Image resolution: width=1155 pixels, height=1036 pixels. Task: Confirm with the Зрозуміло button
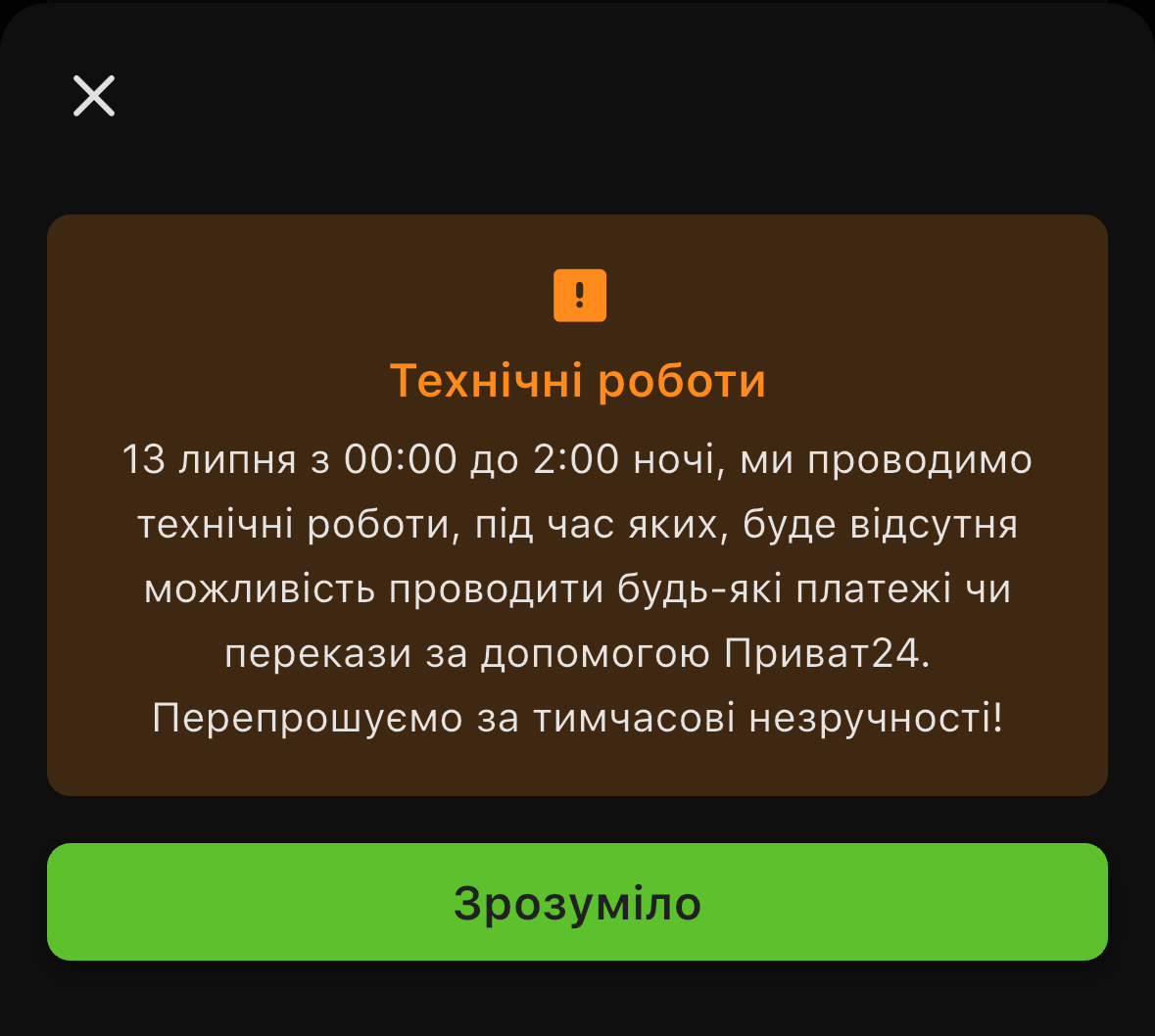click(577, 902)
